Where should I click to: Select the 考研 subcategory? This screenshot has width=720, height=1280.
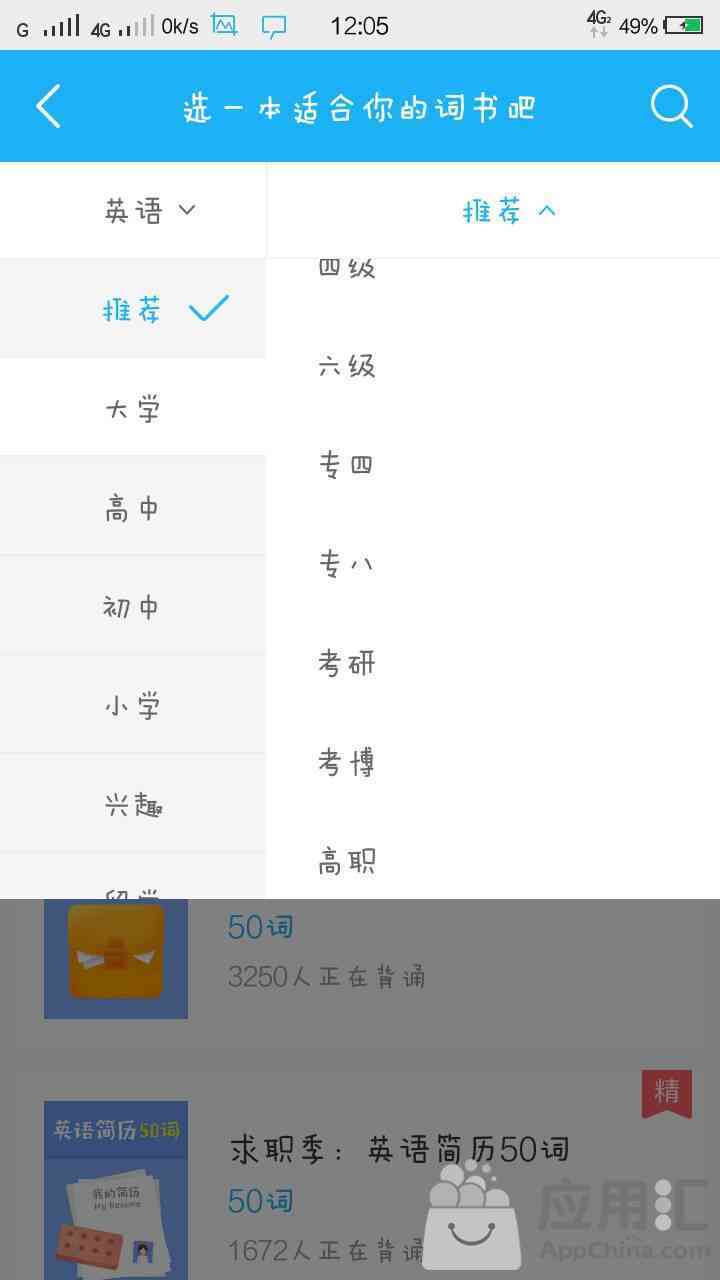pyautogui.click(x=493, y=663)
